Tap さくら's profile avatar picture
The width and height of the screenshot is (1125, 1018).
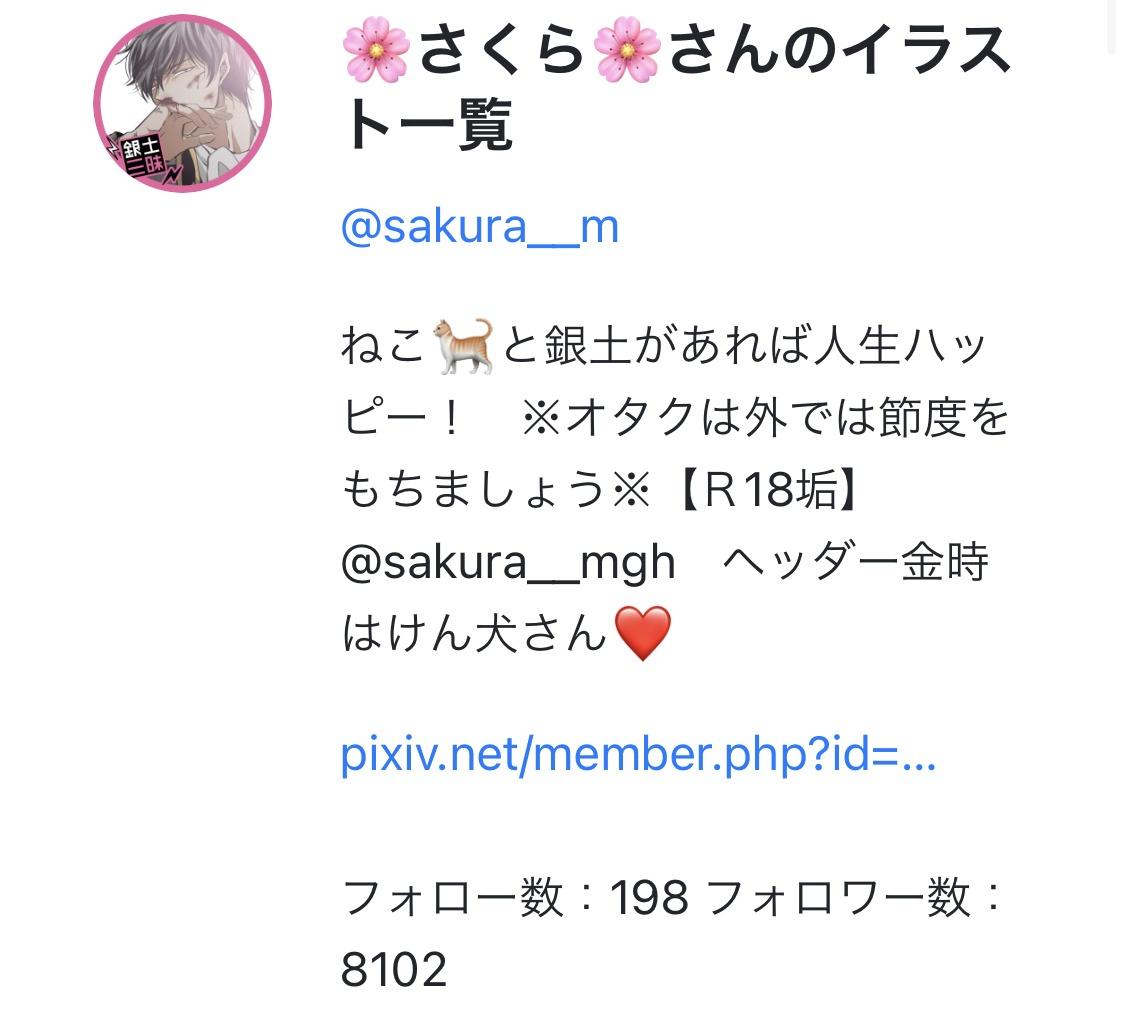[x=182, y=104]
